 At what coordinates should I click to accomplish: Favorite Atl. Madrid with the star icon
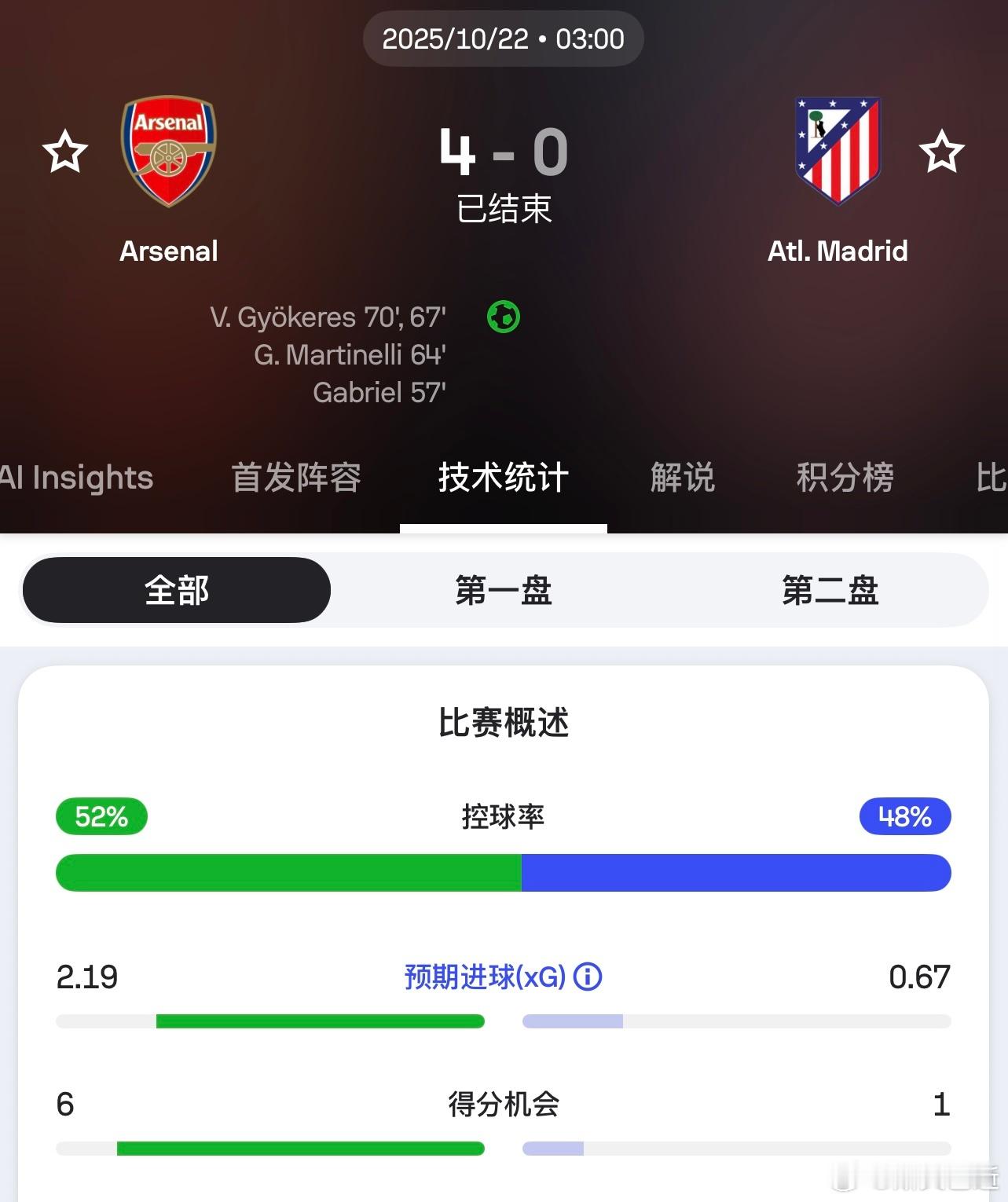coord(941,152)
